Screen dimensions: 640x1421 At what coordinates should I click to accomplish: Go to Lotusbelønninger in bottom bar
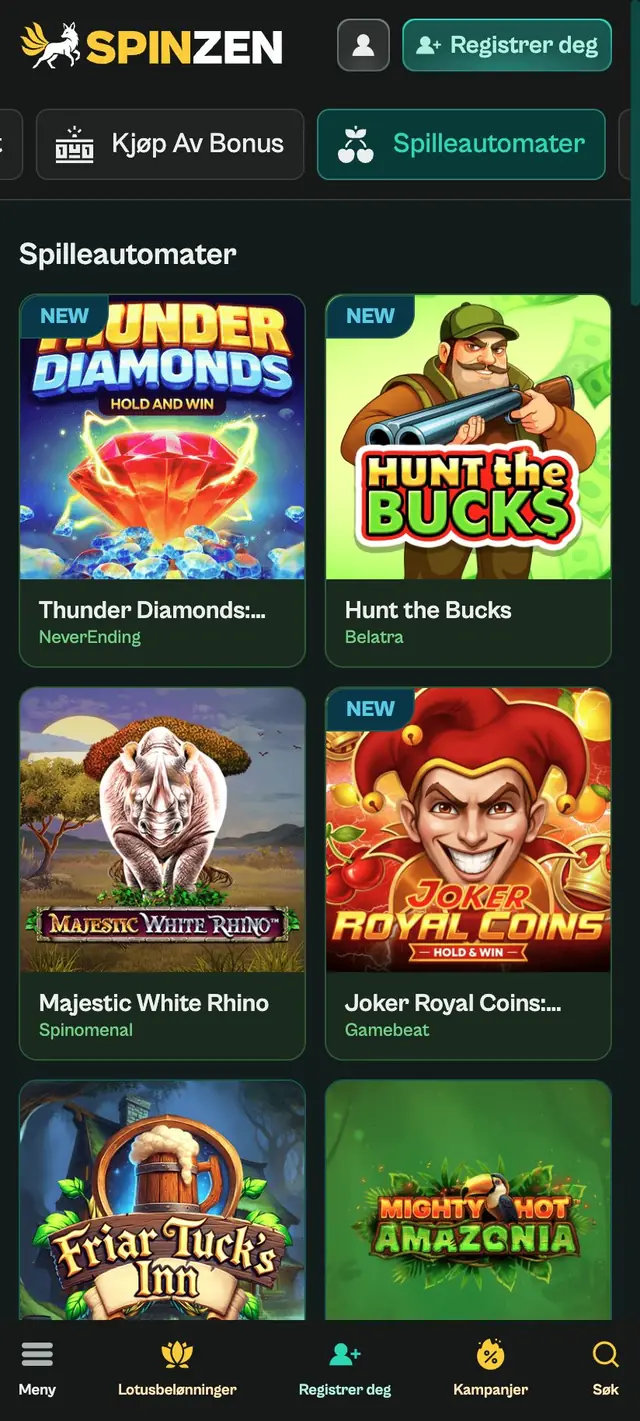(x=177, y=1369)
